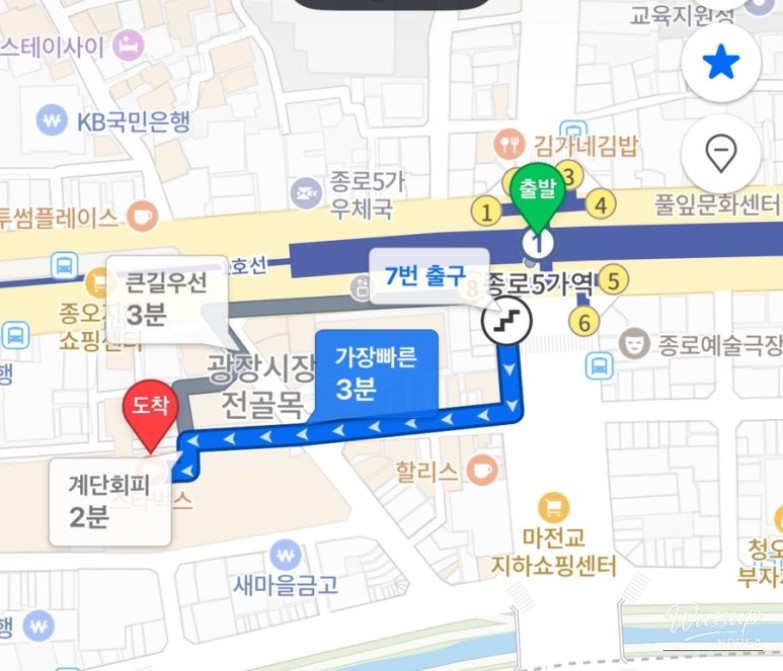Open the 종로5가 우체국 pin

tap(303, 190)
